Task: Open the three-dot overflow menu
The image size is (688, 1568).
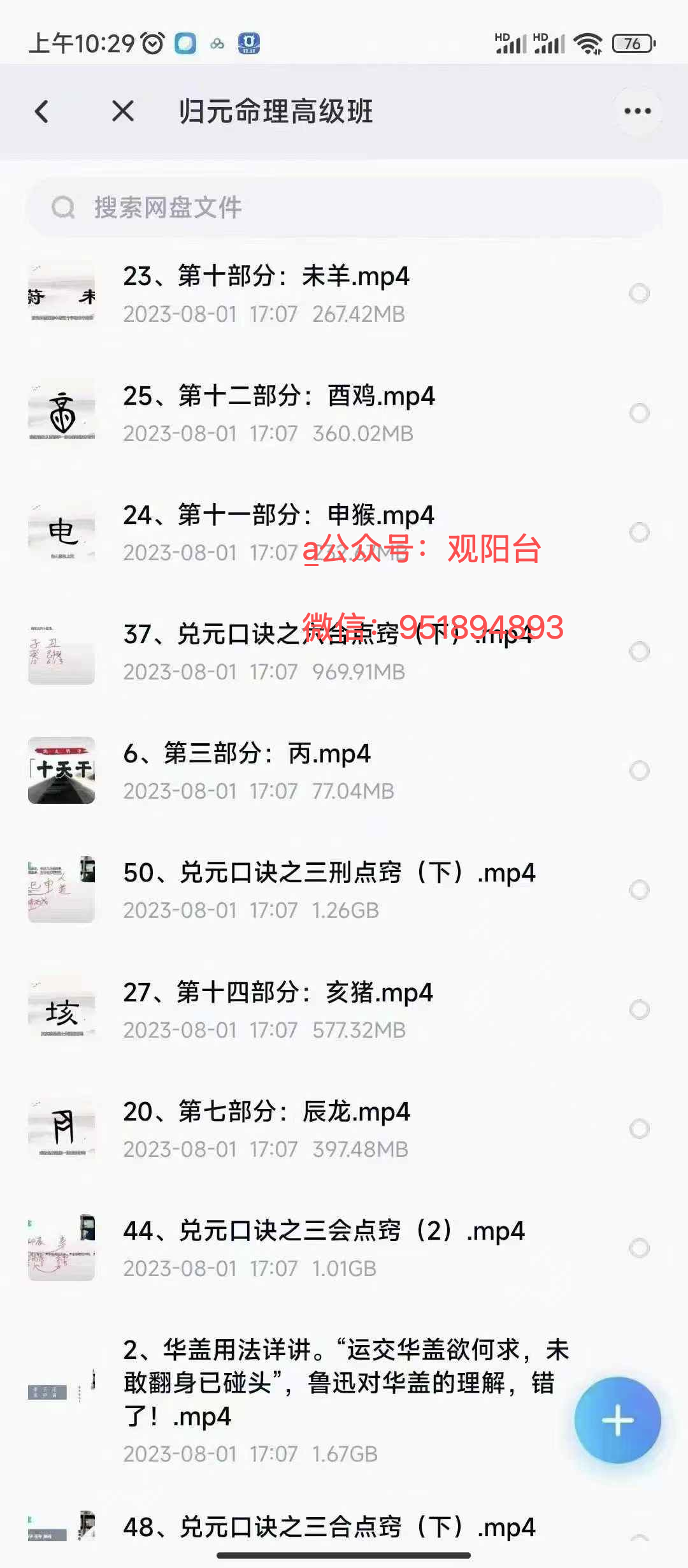Action: pyautogui.click(x=638, y=112)
